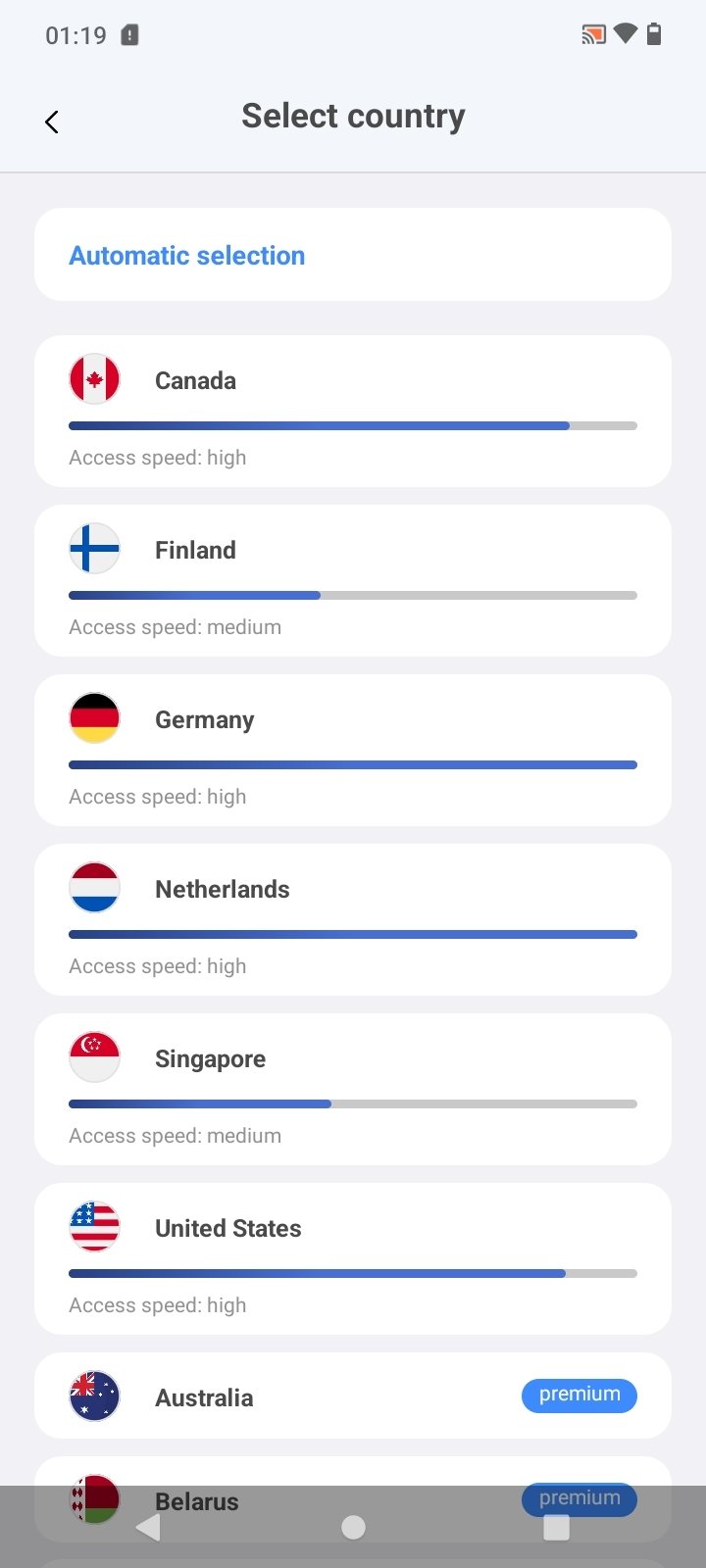
Task: Choose Automatic selection
Action: (353, 255)
